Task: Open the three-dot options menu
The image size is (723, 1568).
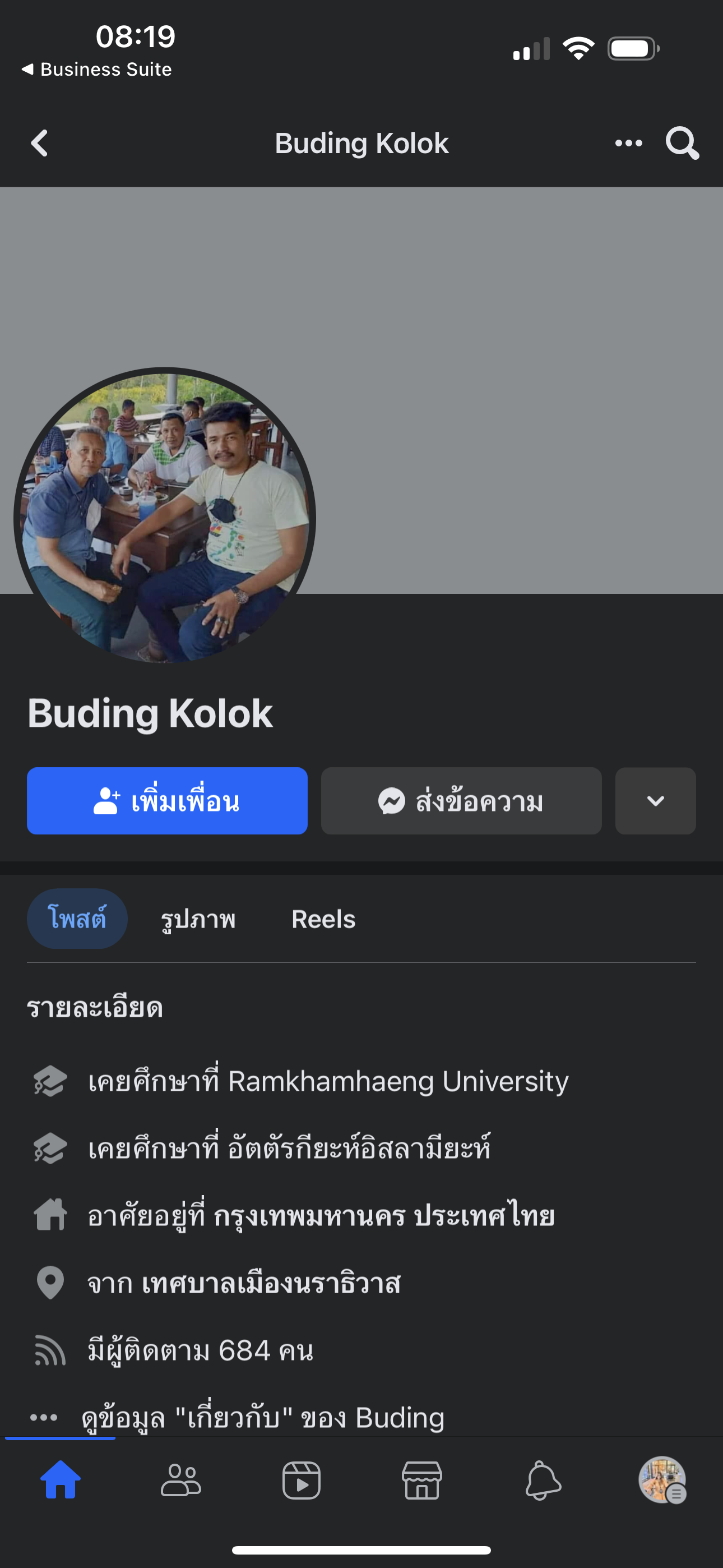Action: tap(628, 144)
